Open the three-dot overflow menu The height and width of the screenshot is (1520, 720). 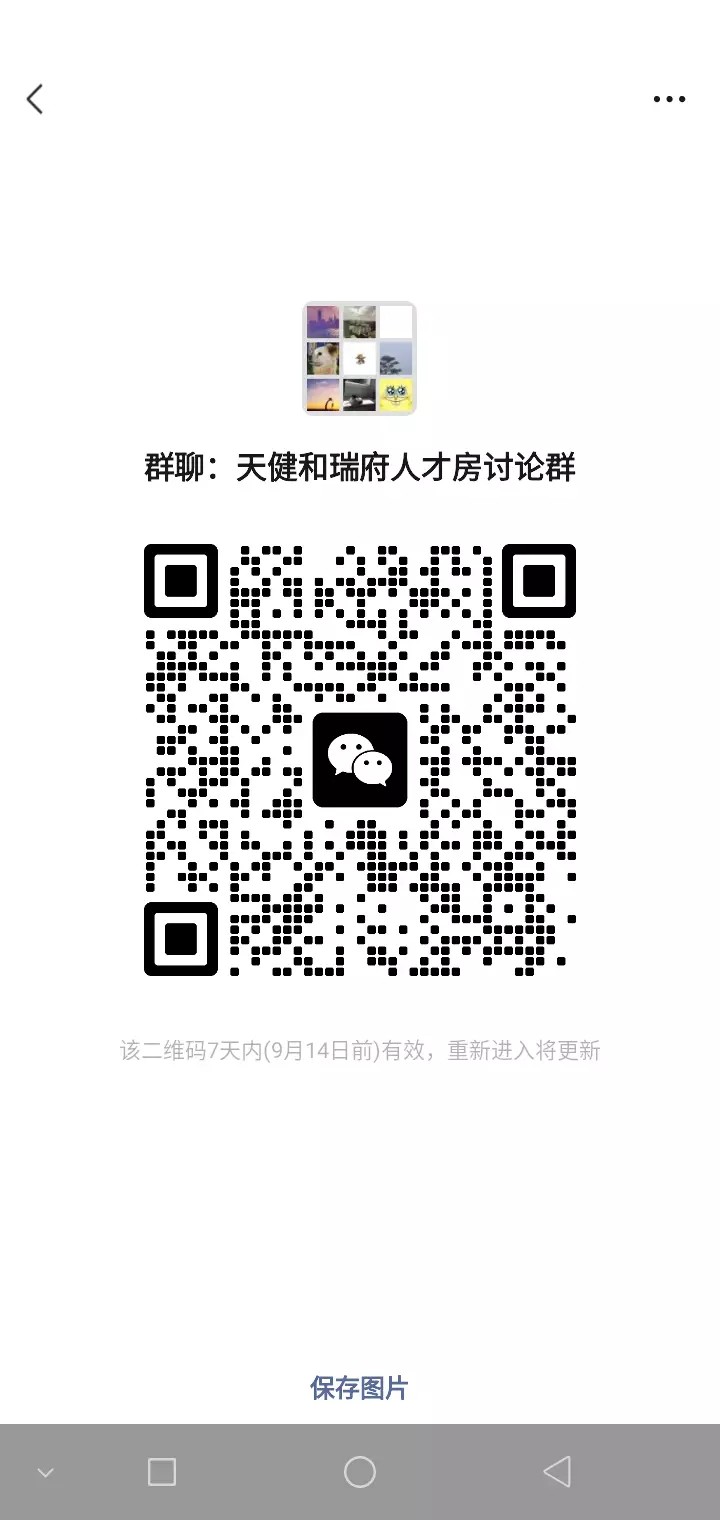pyautogui.click(x=669, y=99)
